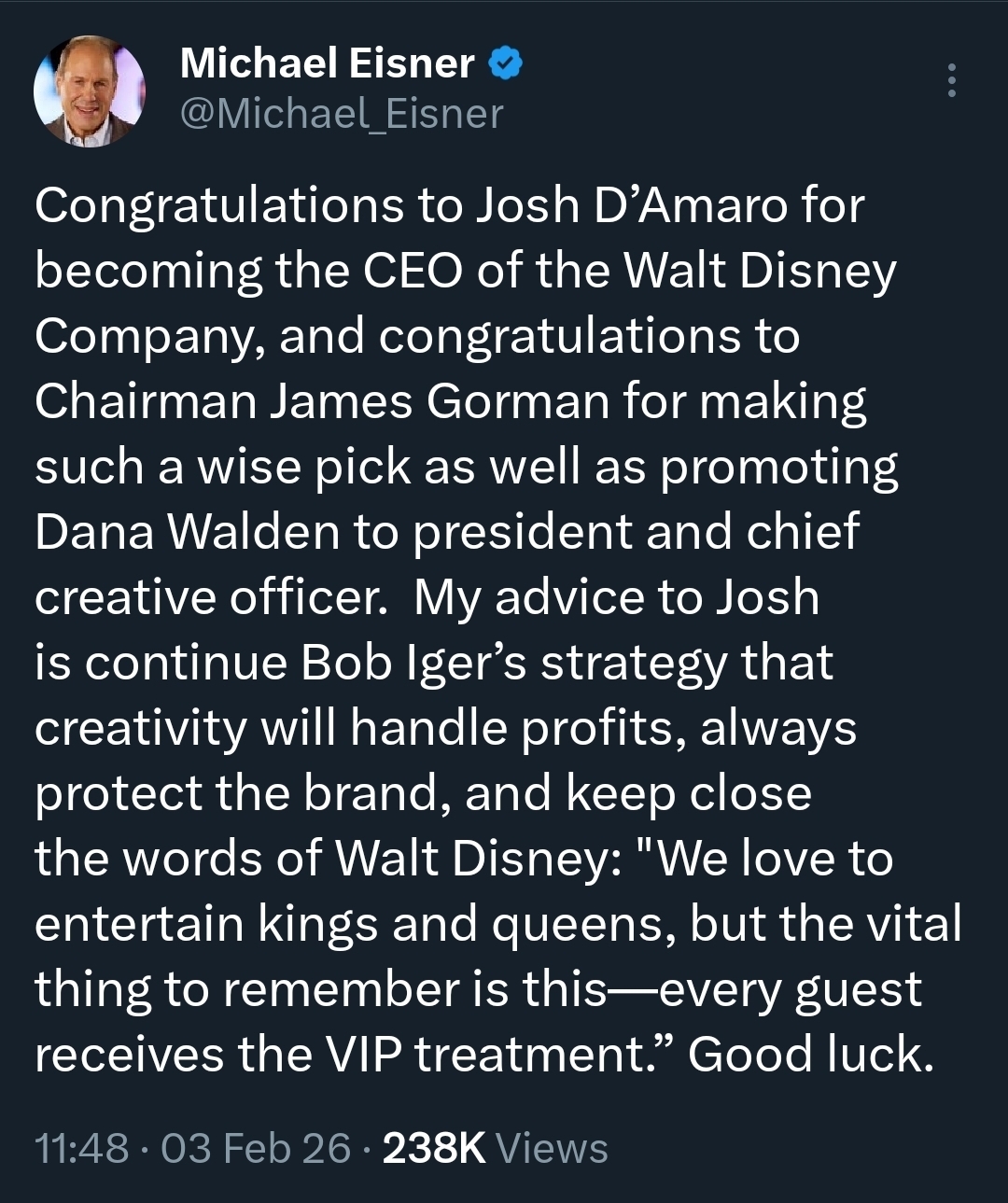Open Michael Eisner's profile picture
The height and width of the screenshot is (1203, 1008).
(89, 91)
